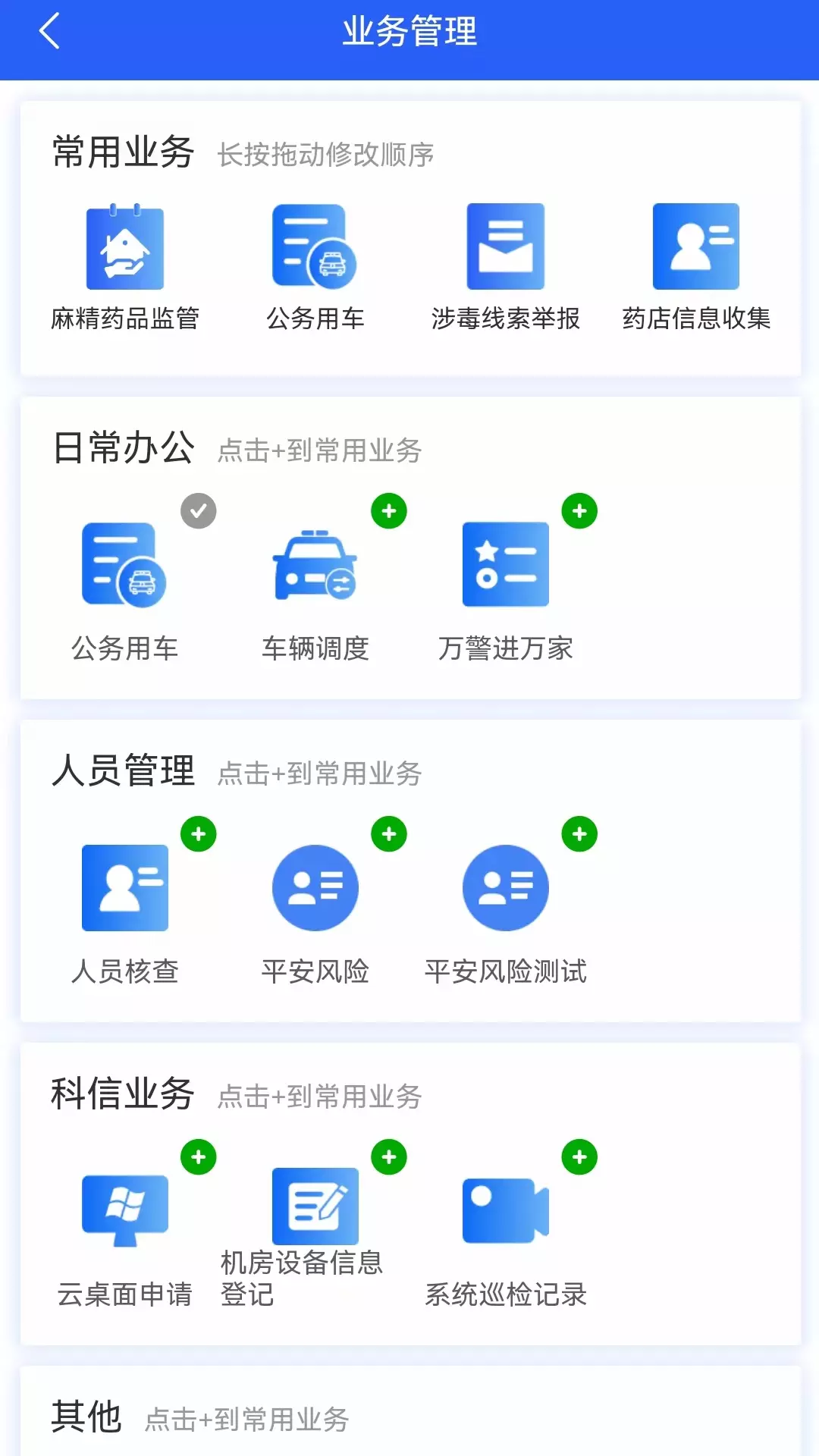Add 平安风险 using its green plus

coord(389,834)
